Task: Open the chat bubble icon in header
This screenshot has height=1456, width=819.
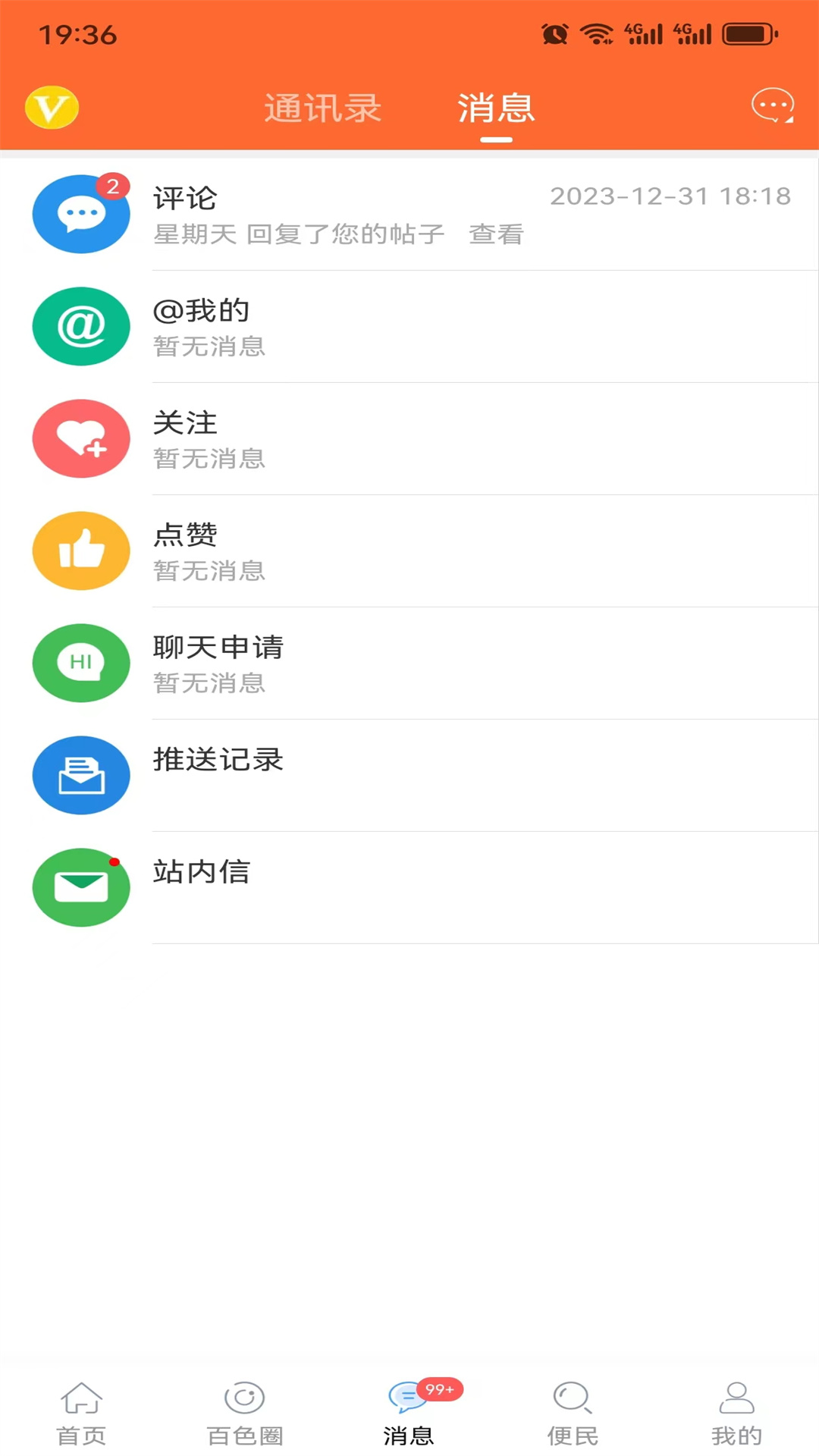Action: coord(772,106)
